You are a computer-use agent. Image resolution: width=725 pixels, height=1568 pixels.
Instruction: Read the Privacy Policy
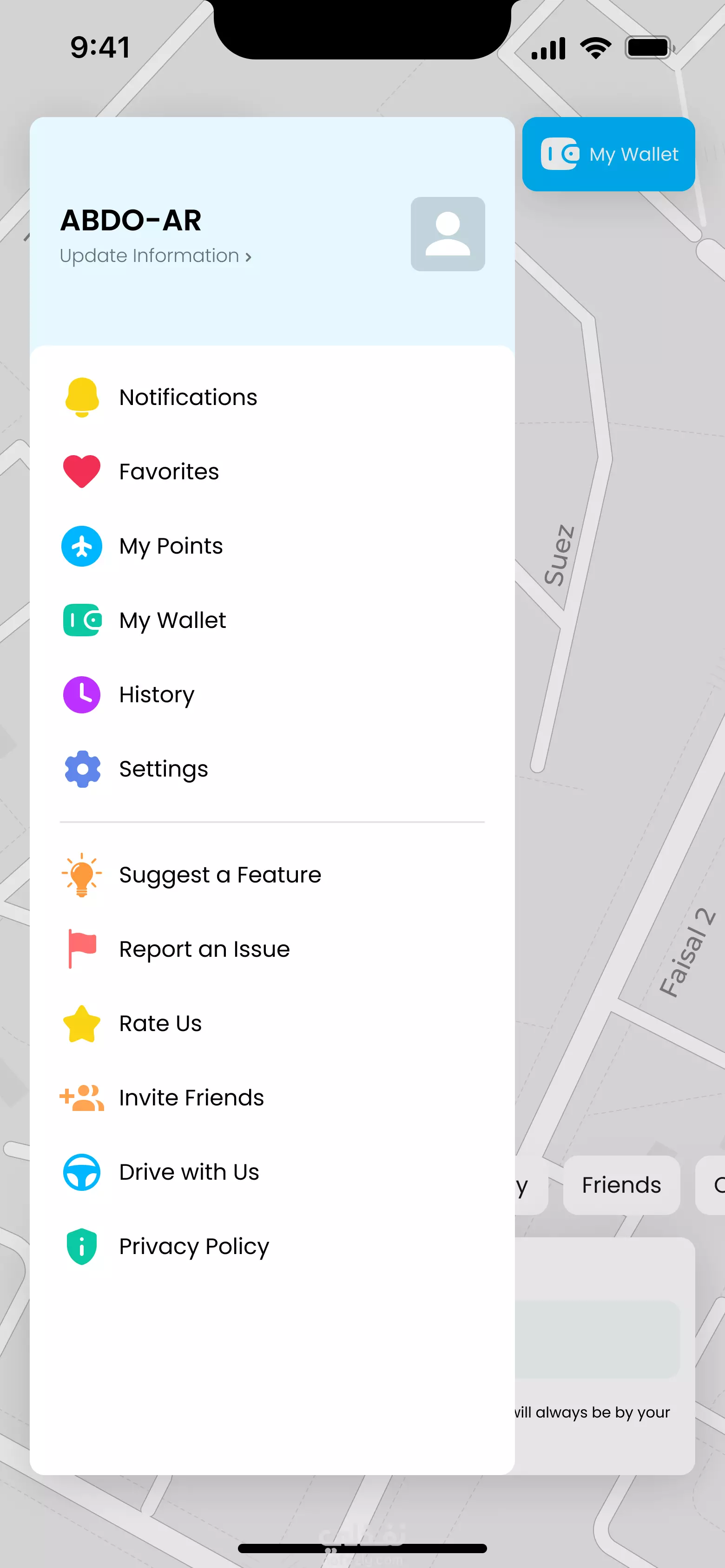pyautogui.click(x=272, y=1246)
